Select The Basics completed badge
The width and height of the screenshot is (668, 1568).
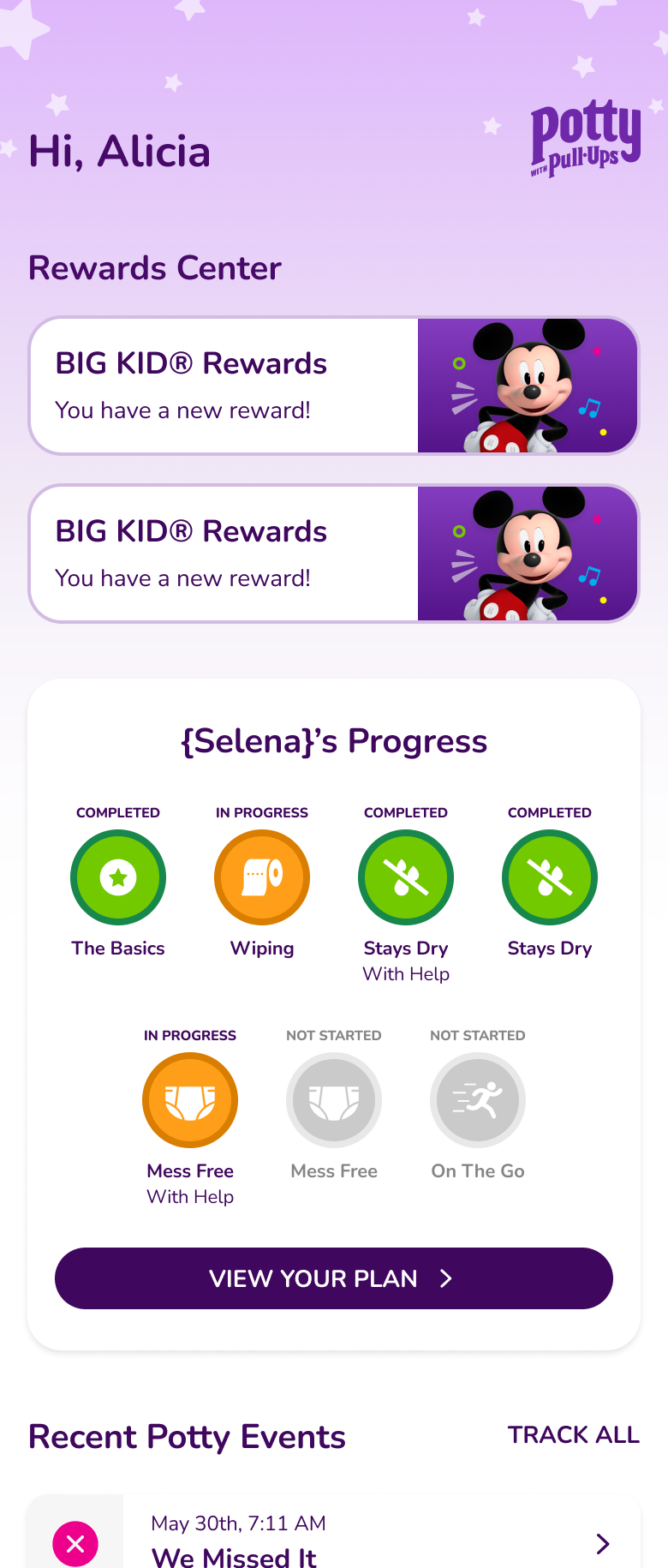coord(118,877)
